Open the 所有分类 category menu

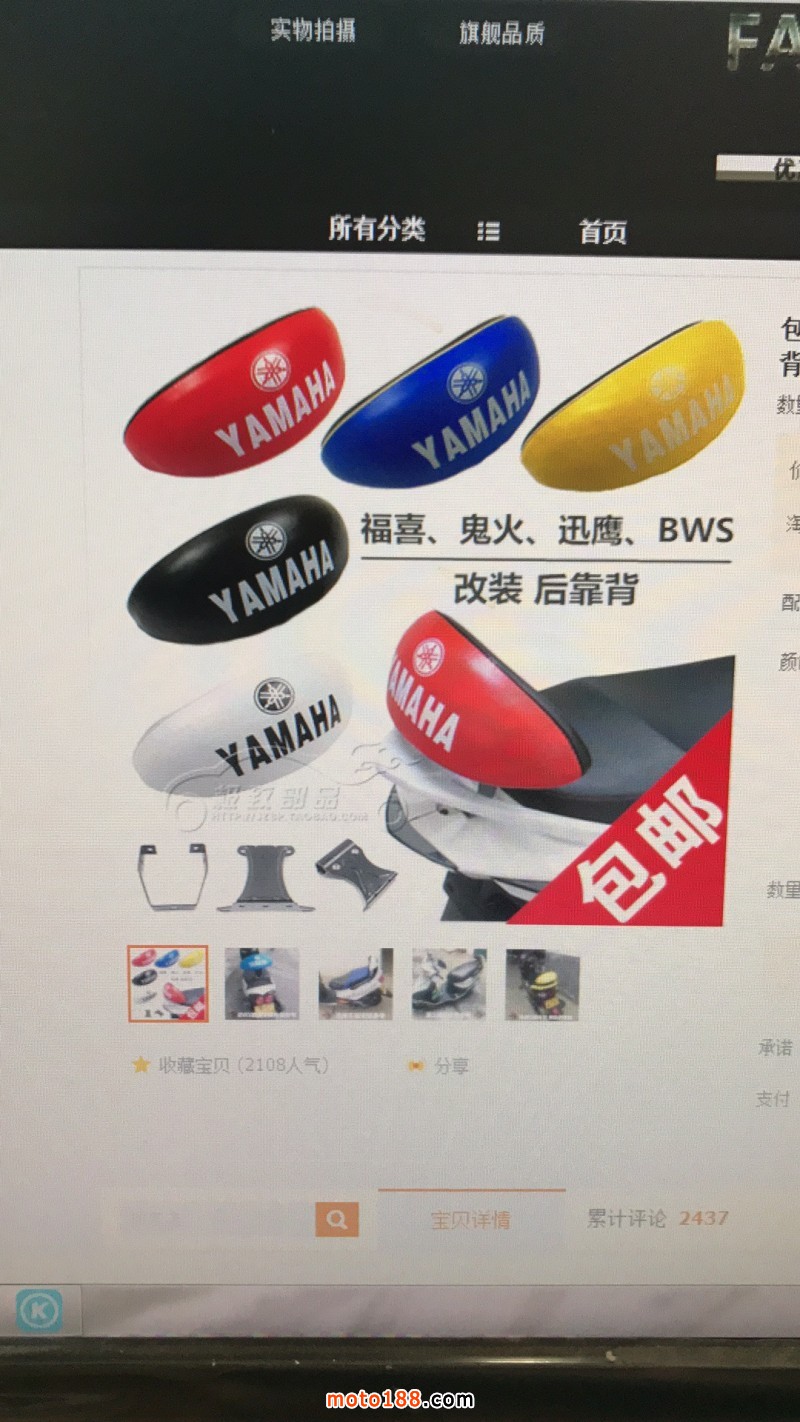(377, 229)
